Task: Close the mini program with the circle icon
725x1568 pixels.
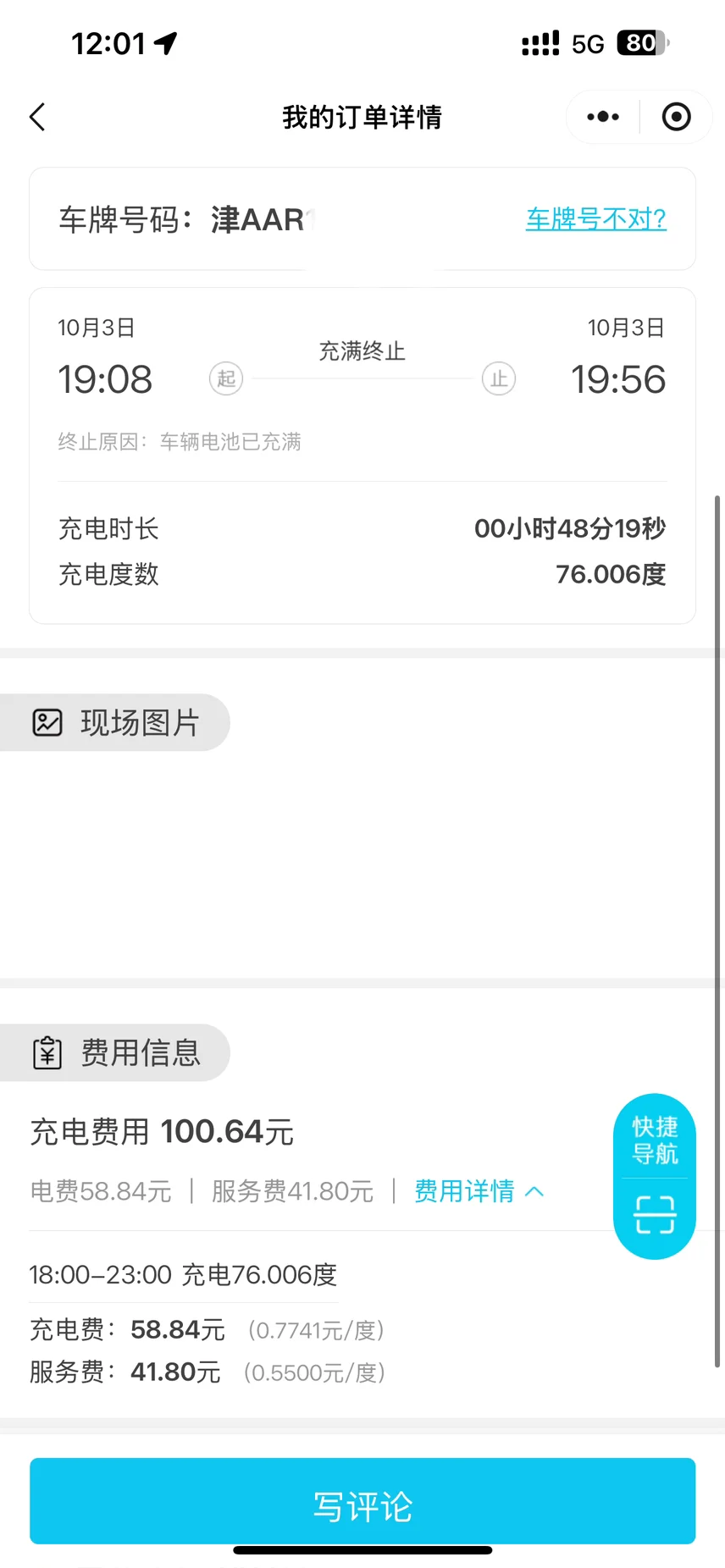Action: tap(676, 117)
